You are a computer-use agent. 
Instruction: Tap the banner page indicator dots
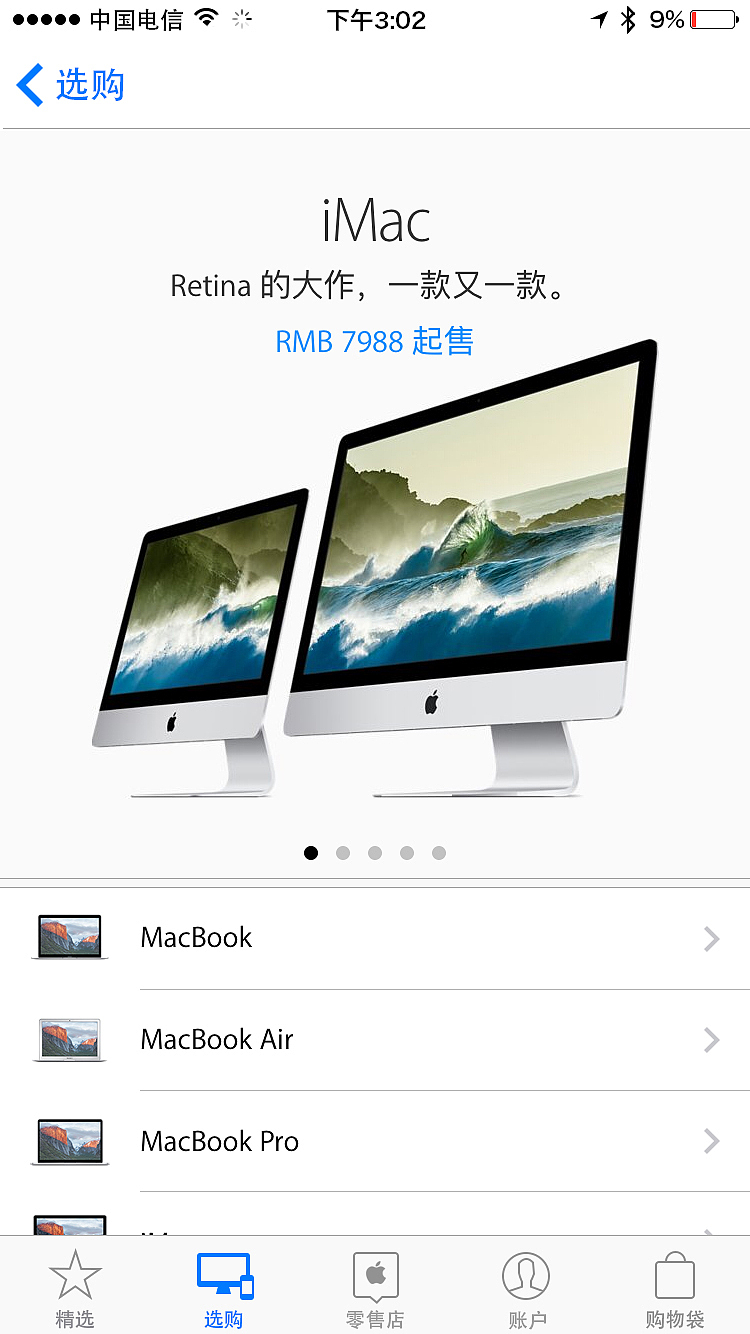click(x=375, y=853)
